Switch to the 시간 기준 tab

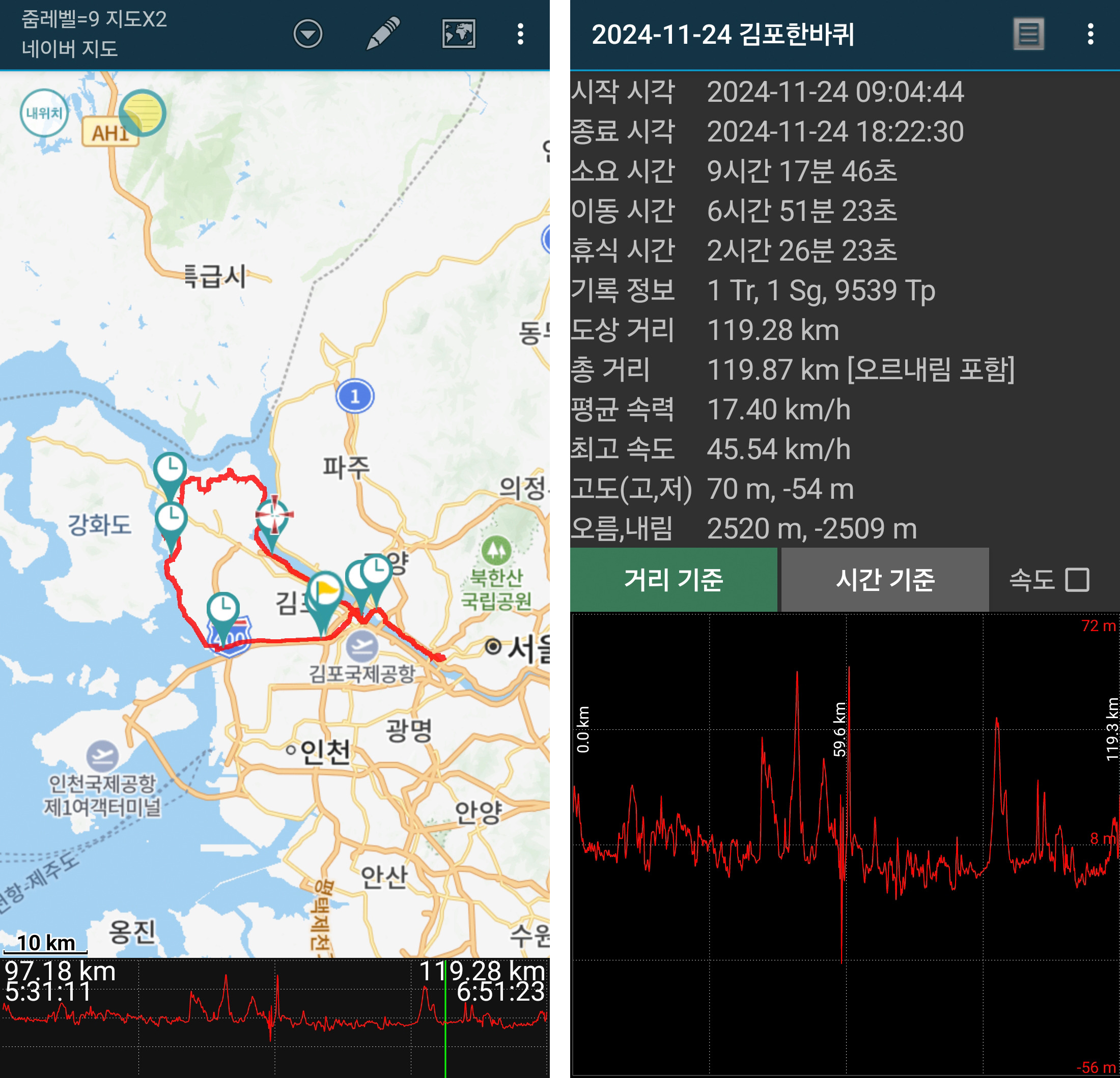[x=885, y=579]
